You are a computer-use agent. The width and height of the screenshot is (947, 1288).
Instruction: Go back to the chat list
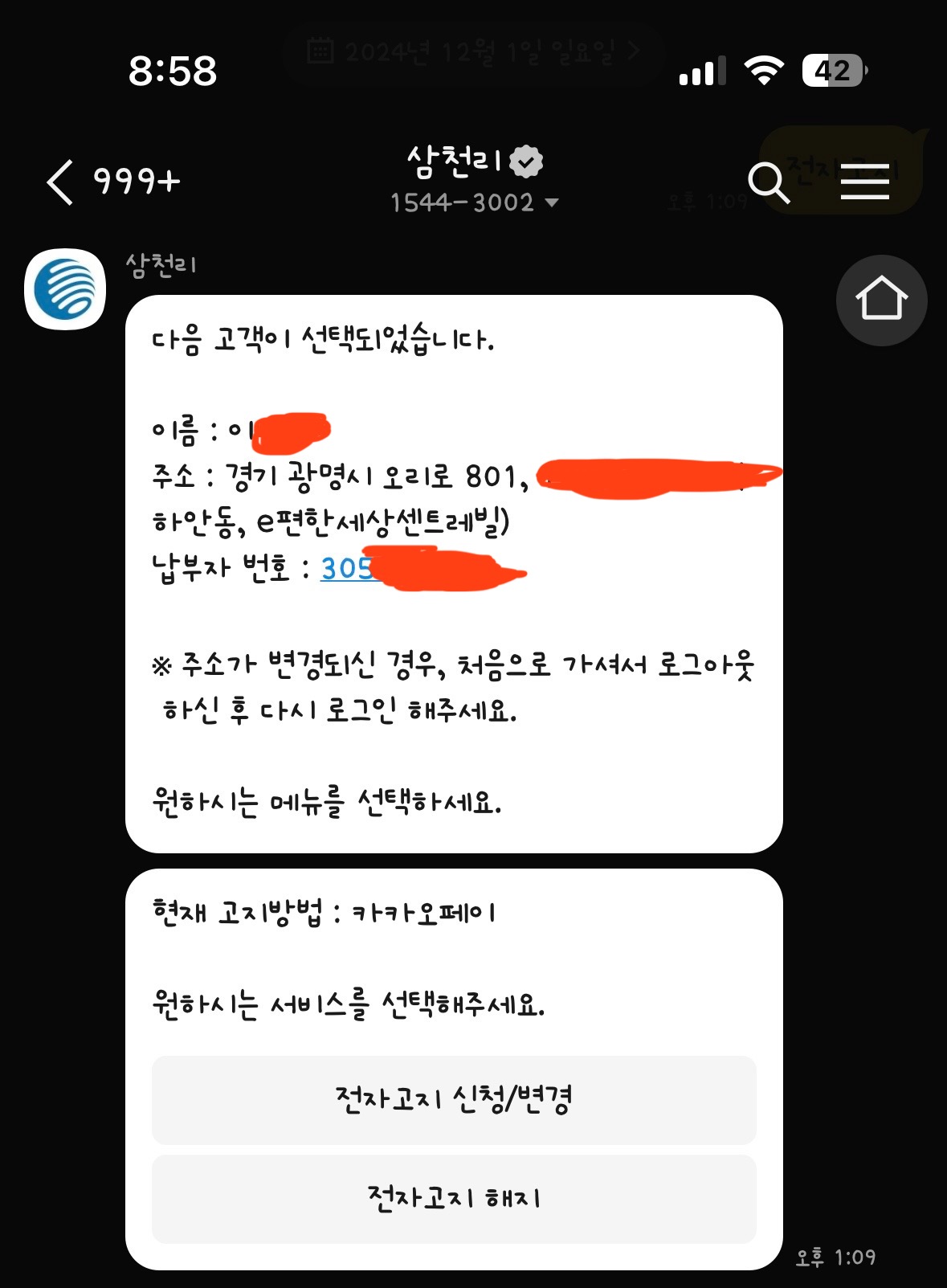pos(61,182)
